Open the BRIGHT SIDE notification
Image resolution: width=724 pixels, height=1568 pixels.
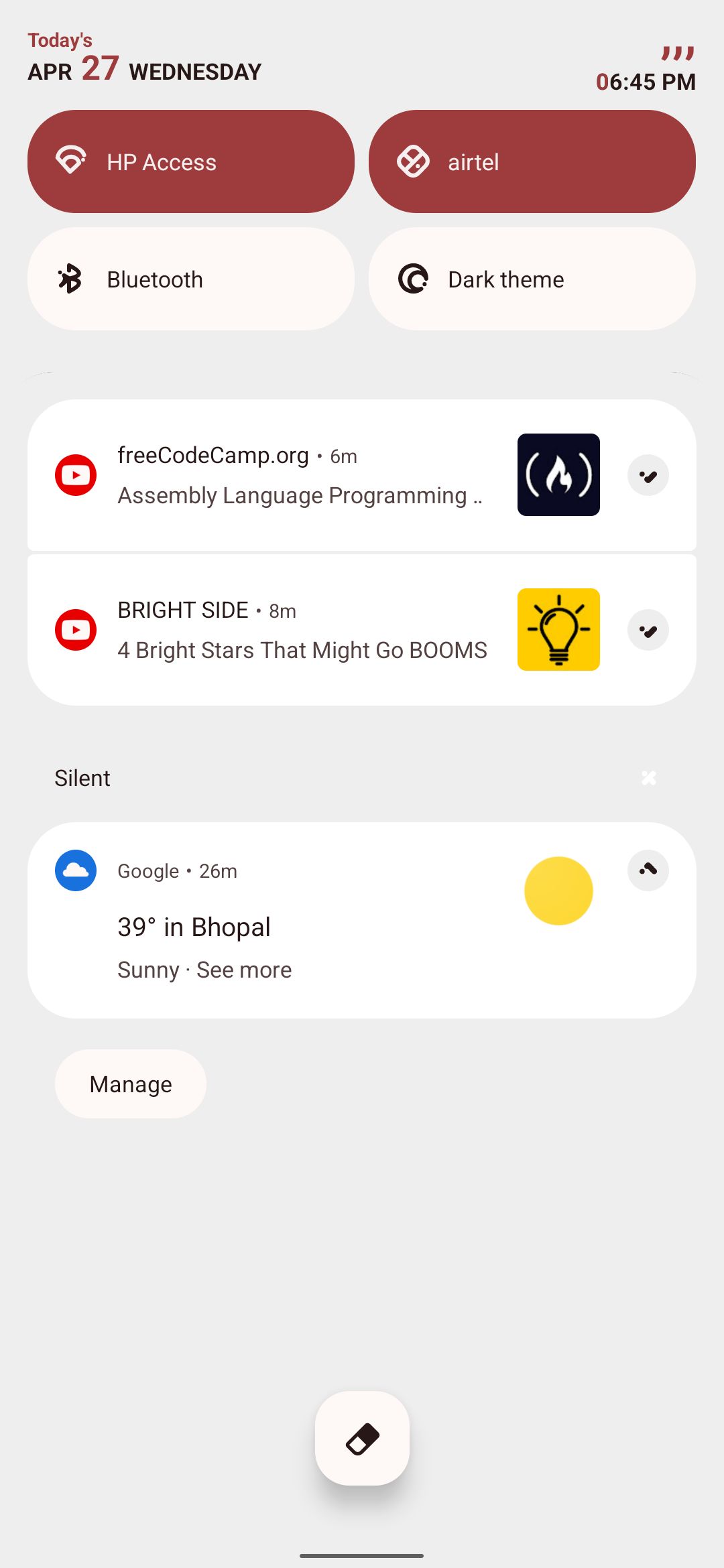(x=302, y=631)
